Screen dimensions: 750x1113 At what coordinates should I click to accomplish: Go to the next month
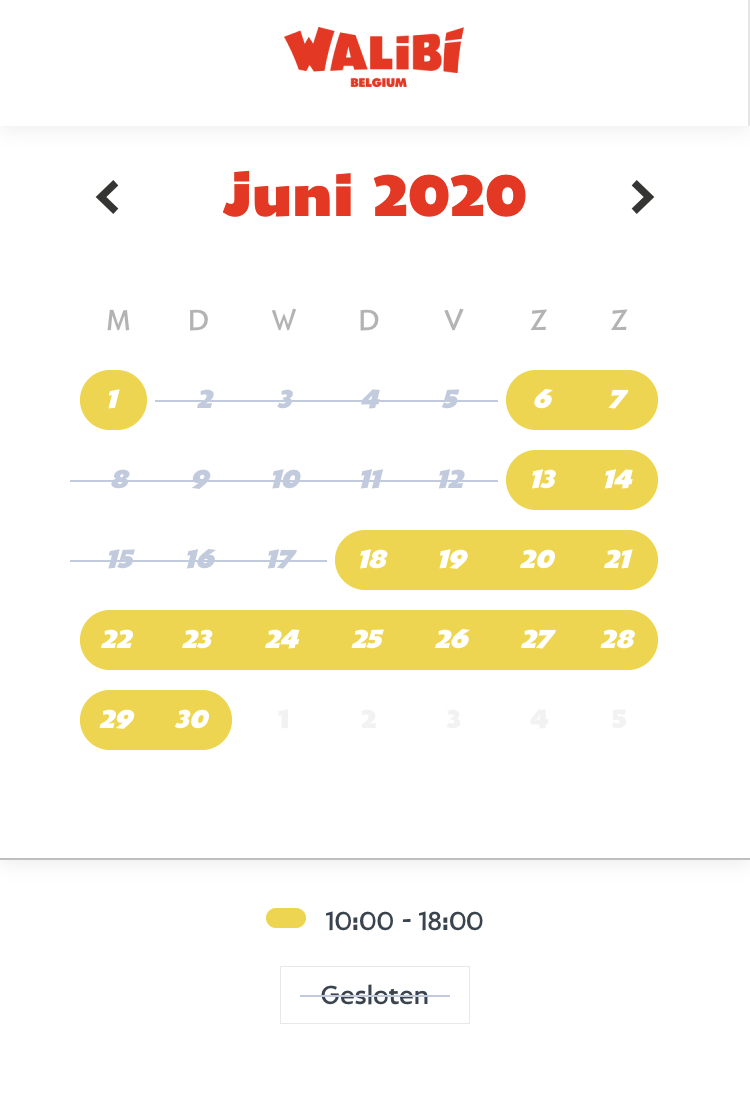[642, 197]
